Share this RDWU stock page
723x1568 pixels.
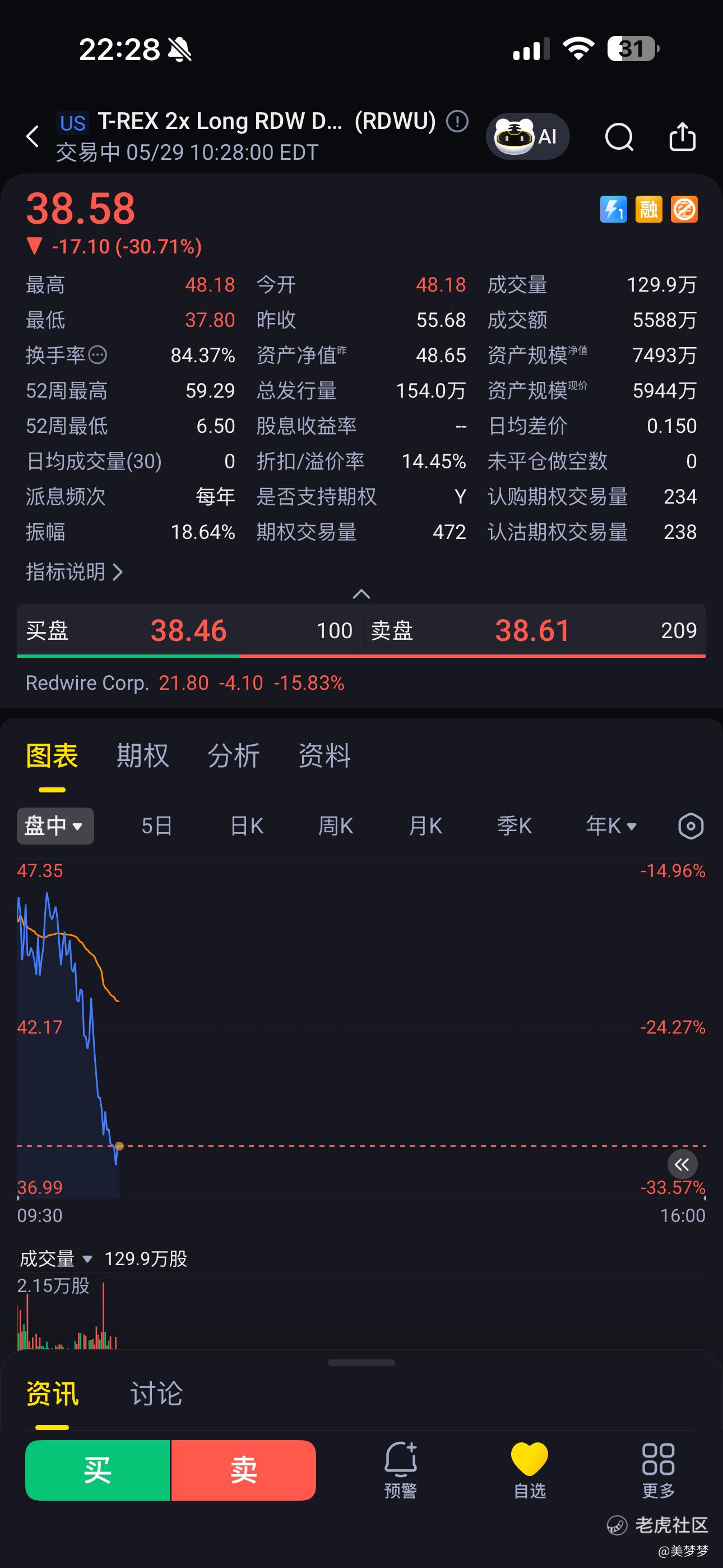(682, 136)
